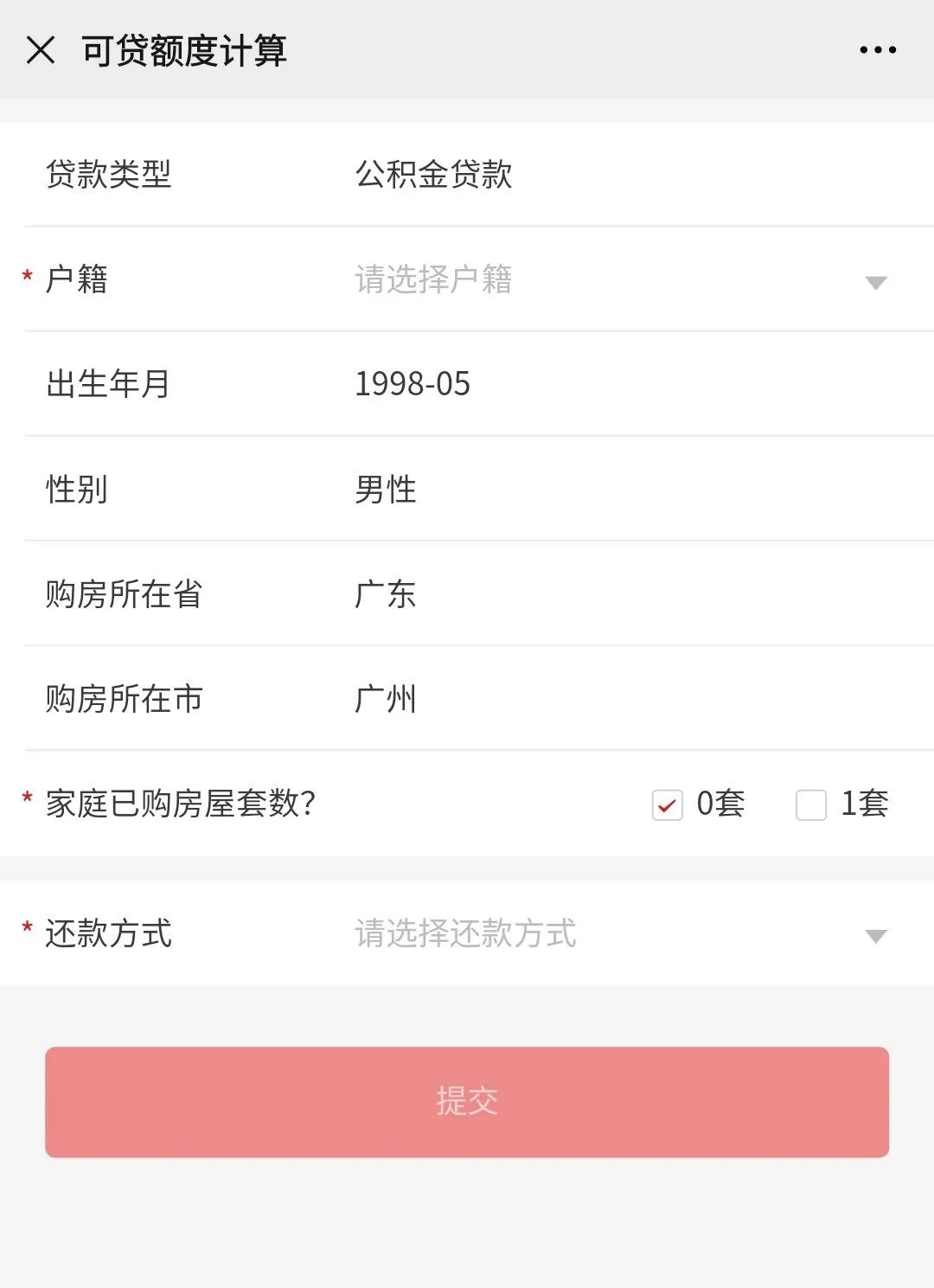The width and height of the screenshot is (934, 1288).
Task: Click the 还款方式 dropdown arrow icon
Action: click(877, 934)
